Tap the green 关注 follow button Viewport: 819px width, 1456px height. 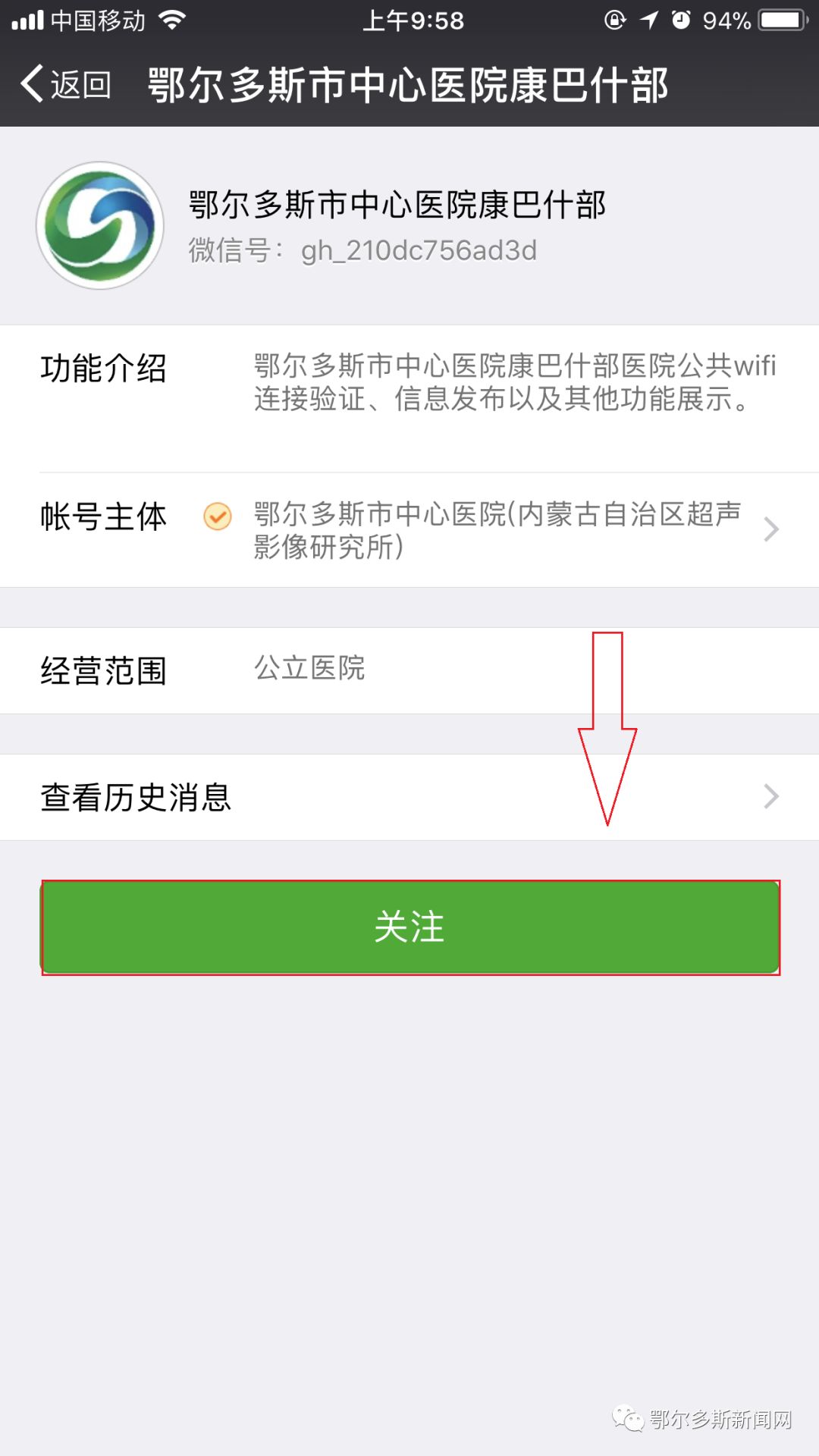(x=409, y=927)
